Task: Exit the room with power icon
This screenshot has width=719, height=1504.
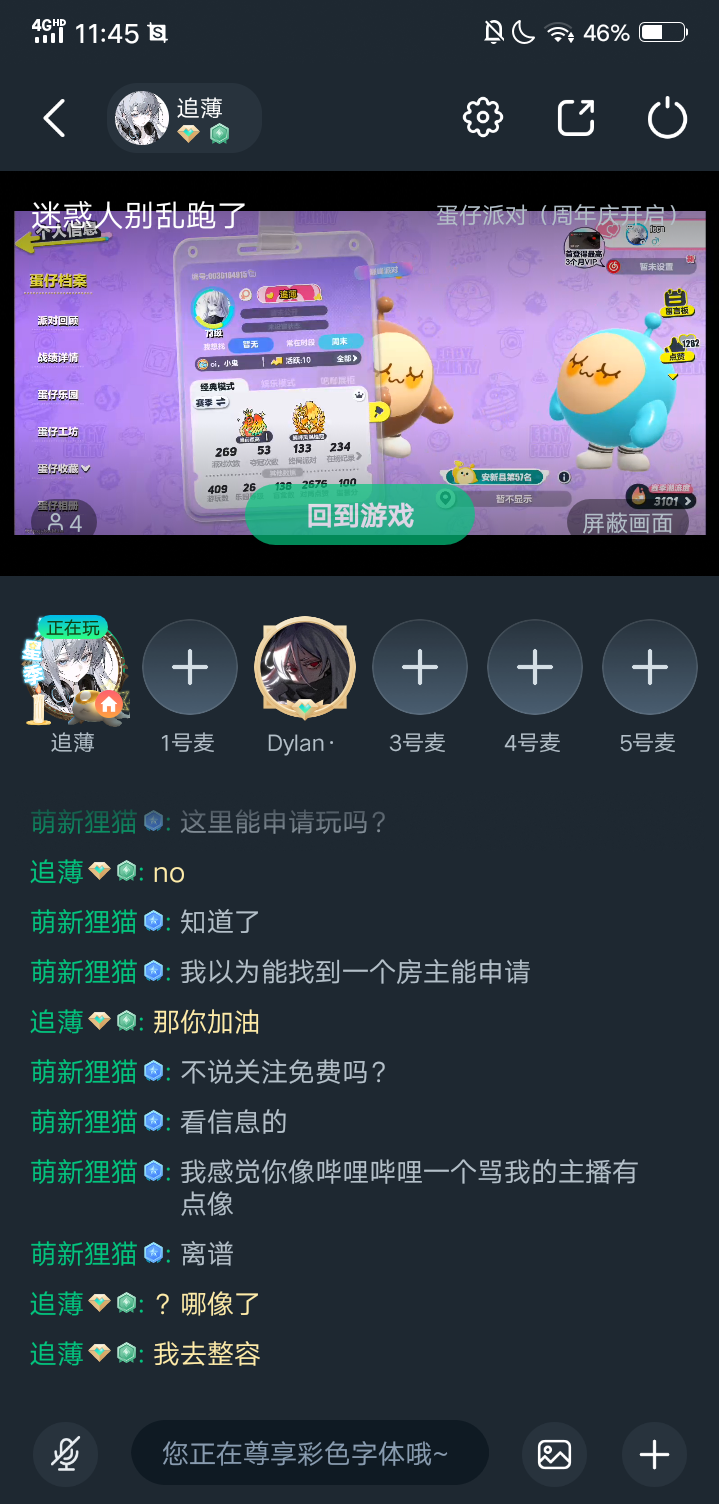Action: pyautogui.click(x=667, y=118)
